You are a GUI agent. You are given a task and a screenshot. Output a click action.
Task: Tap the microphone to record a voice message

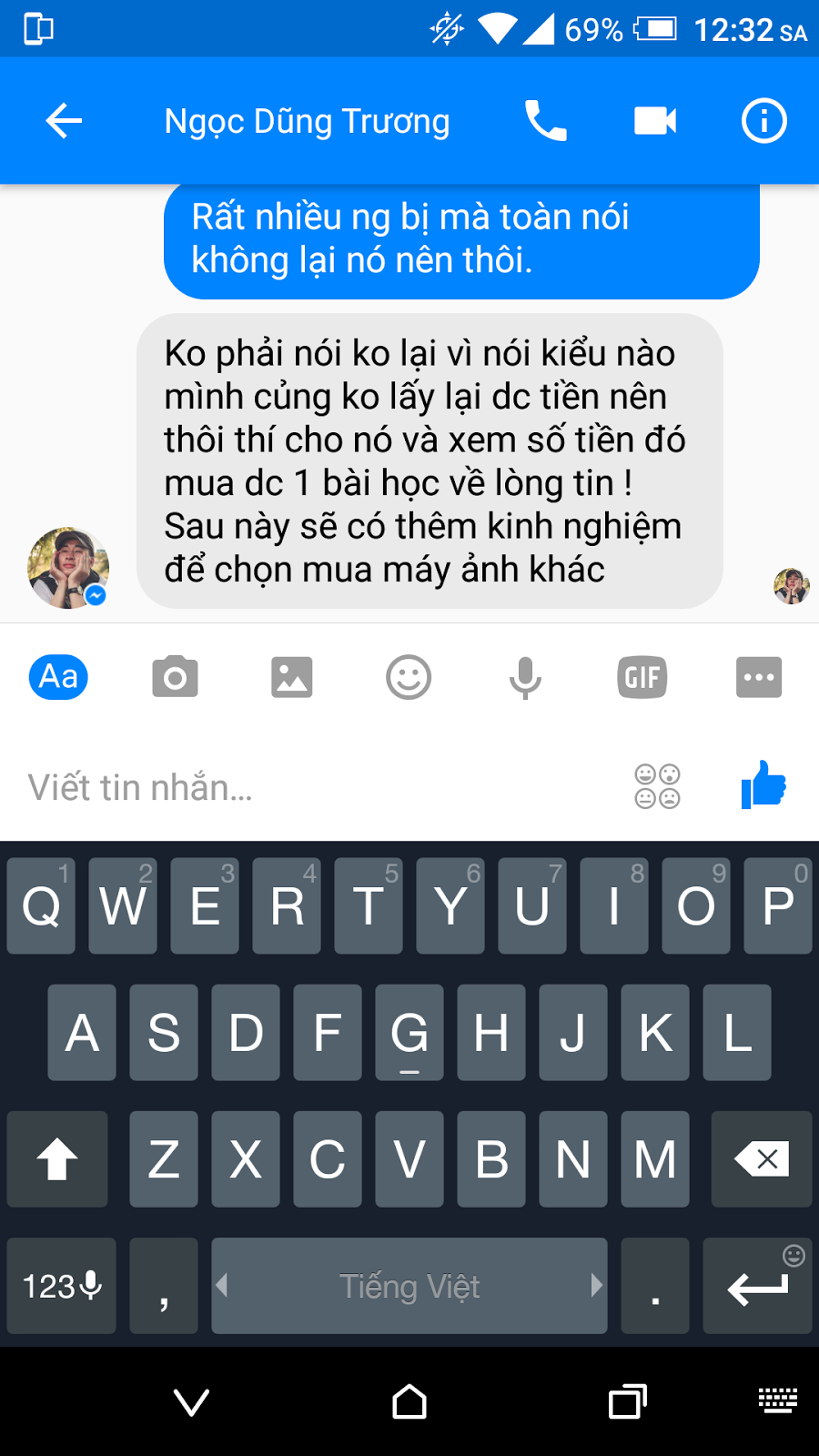click(x=525, y=677)
